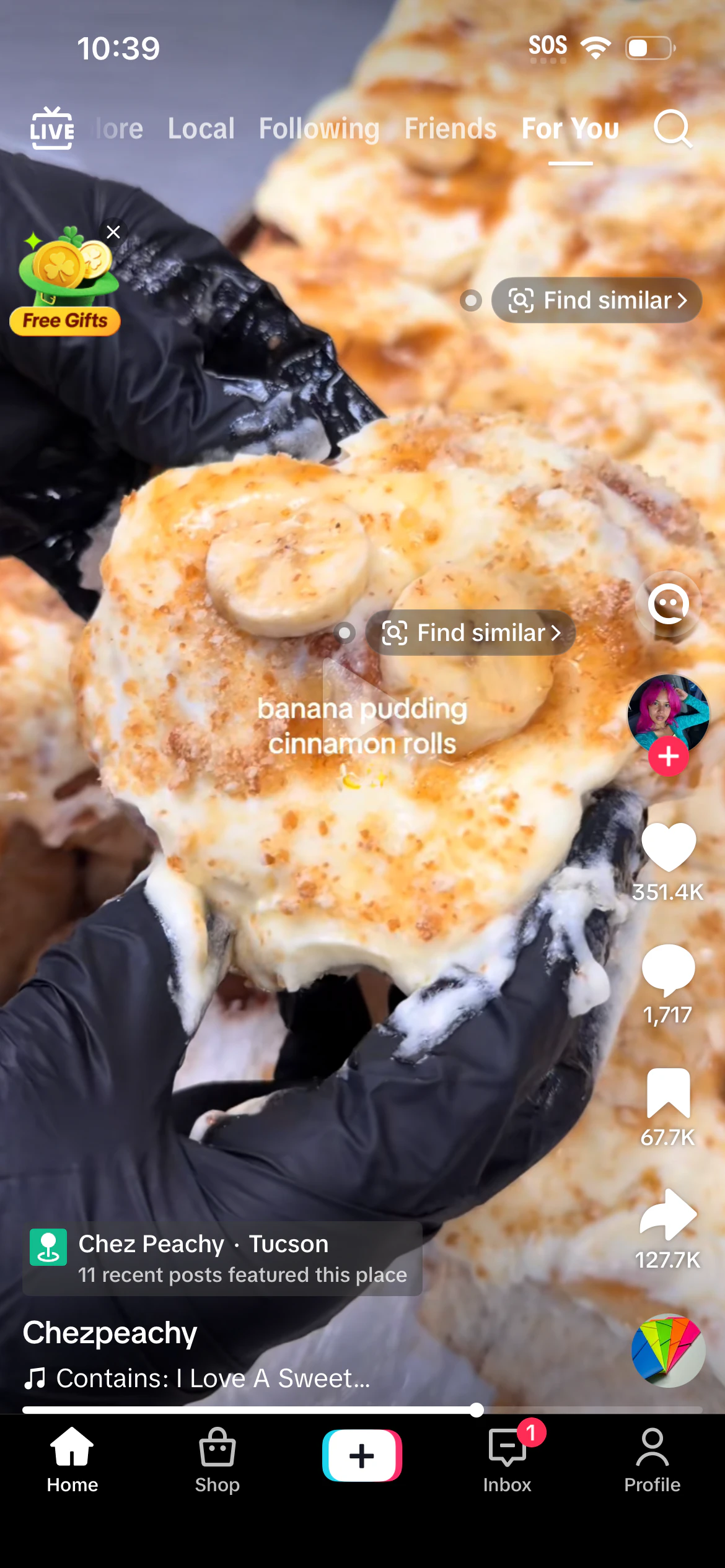Switch to the Following tab
This screenshot has height=1568, width=725.
(319, 129)
